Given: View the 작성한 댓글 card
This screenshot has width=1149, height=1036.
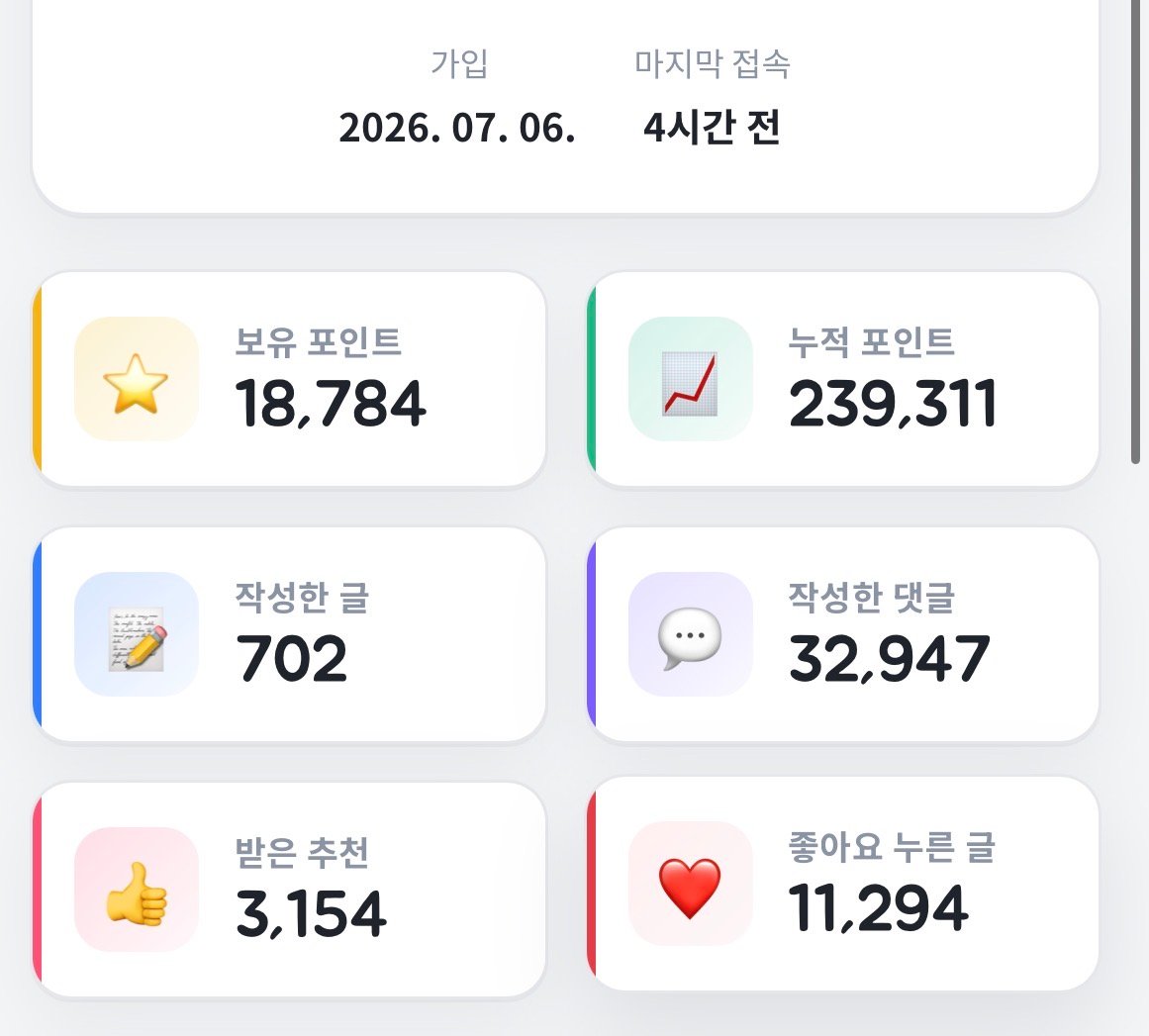Looking at the screenshot, I should click(842, 633).
